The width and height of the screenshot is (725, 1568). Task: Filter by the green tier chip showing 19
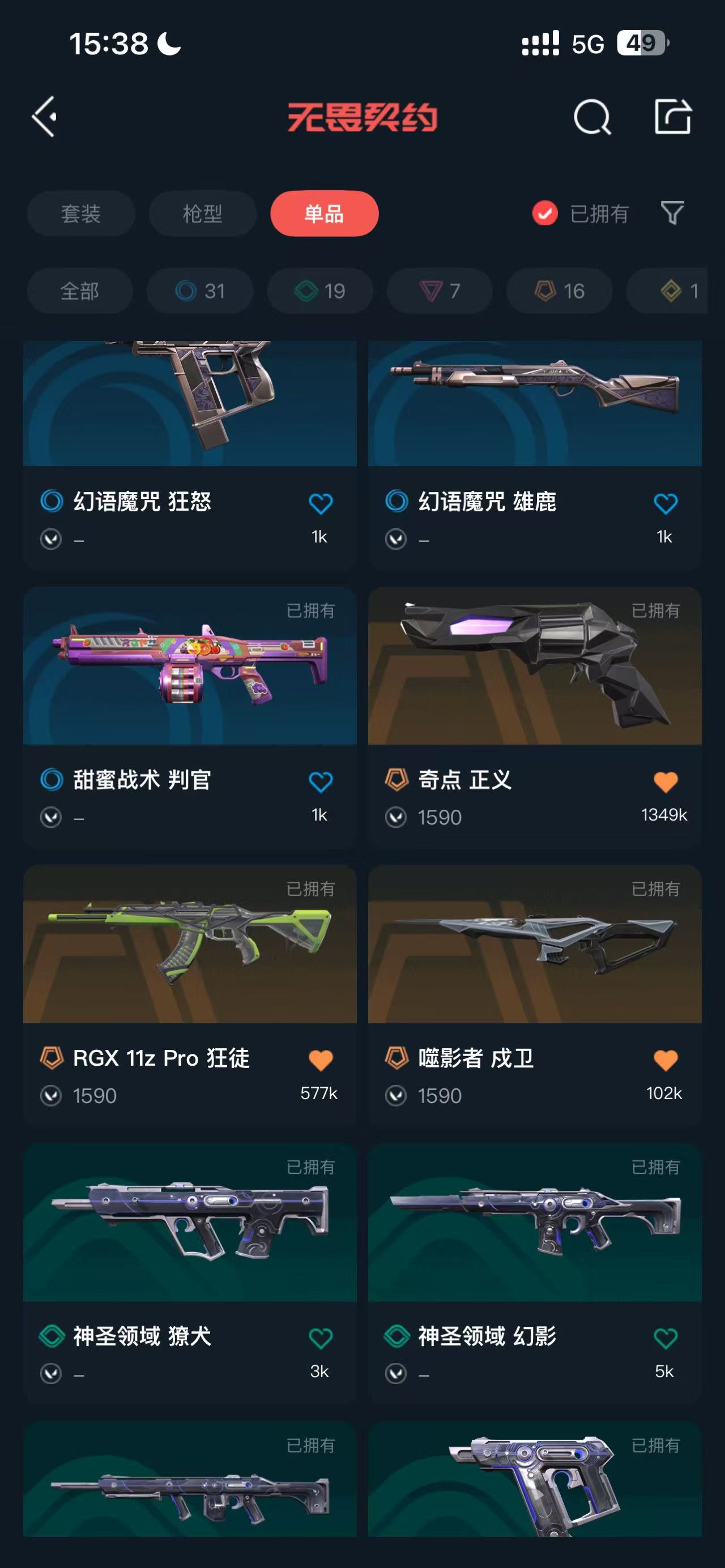320,291
